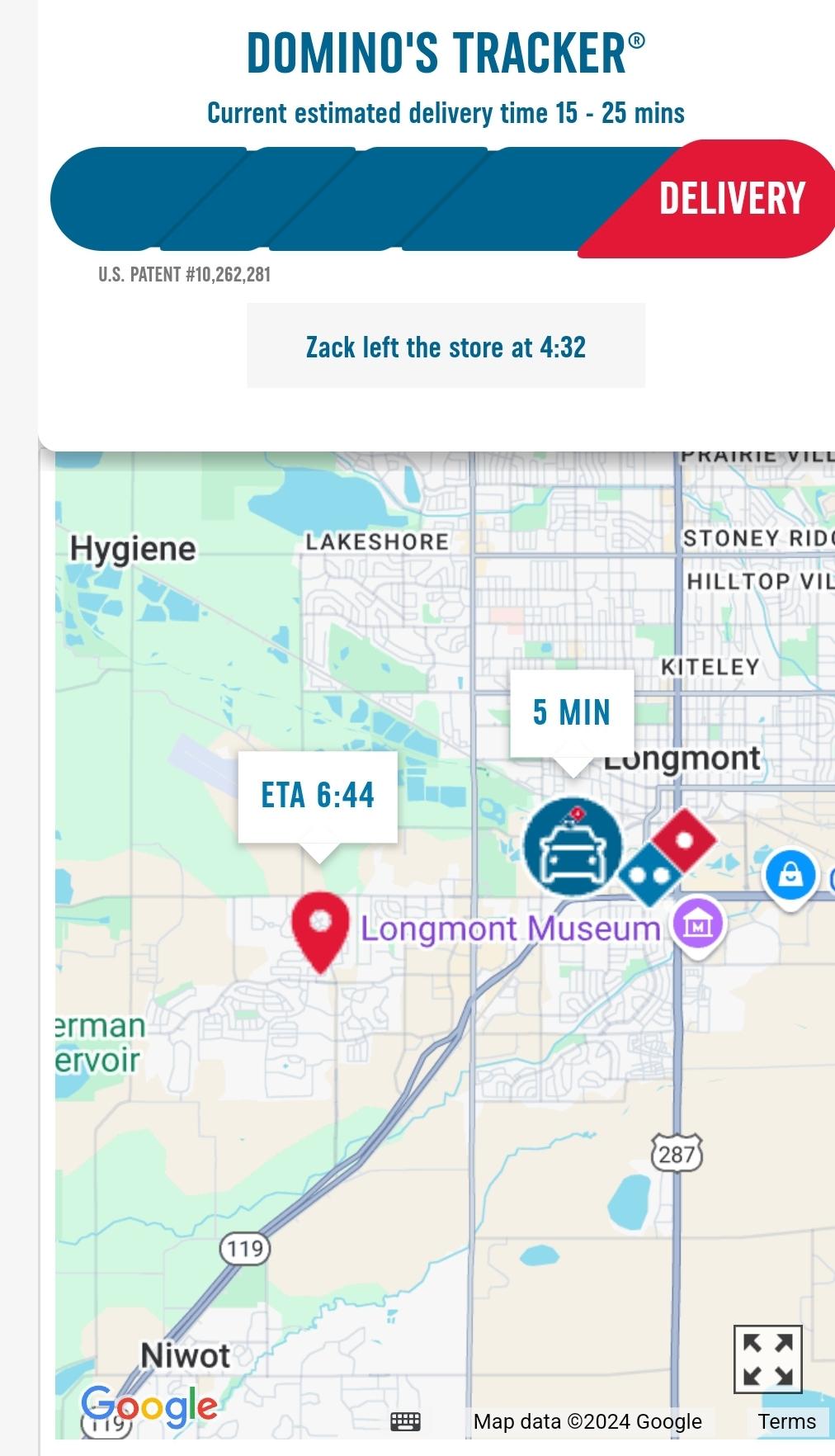This screenshot has height=1456, width=835.
Task: Open keyboard shortcuts icon on map
Action: point(405,1421)
